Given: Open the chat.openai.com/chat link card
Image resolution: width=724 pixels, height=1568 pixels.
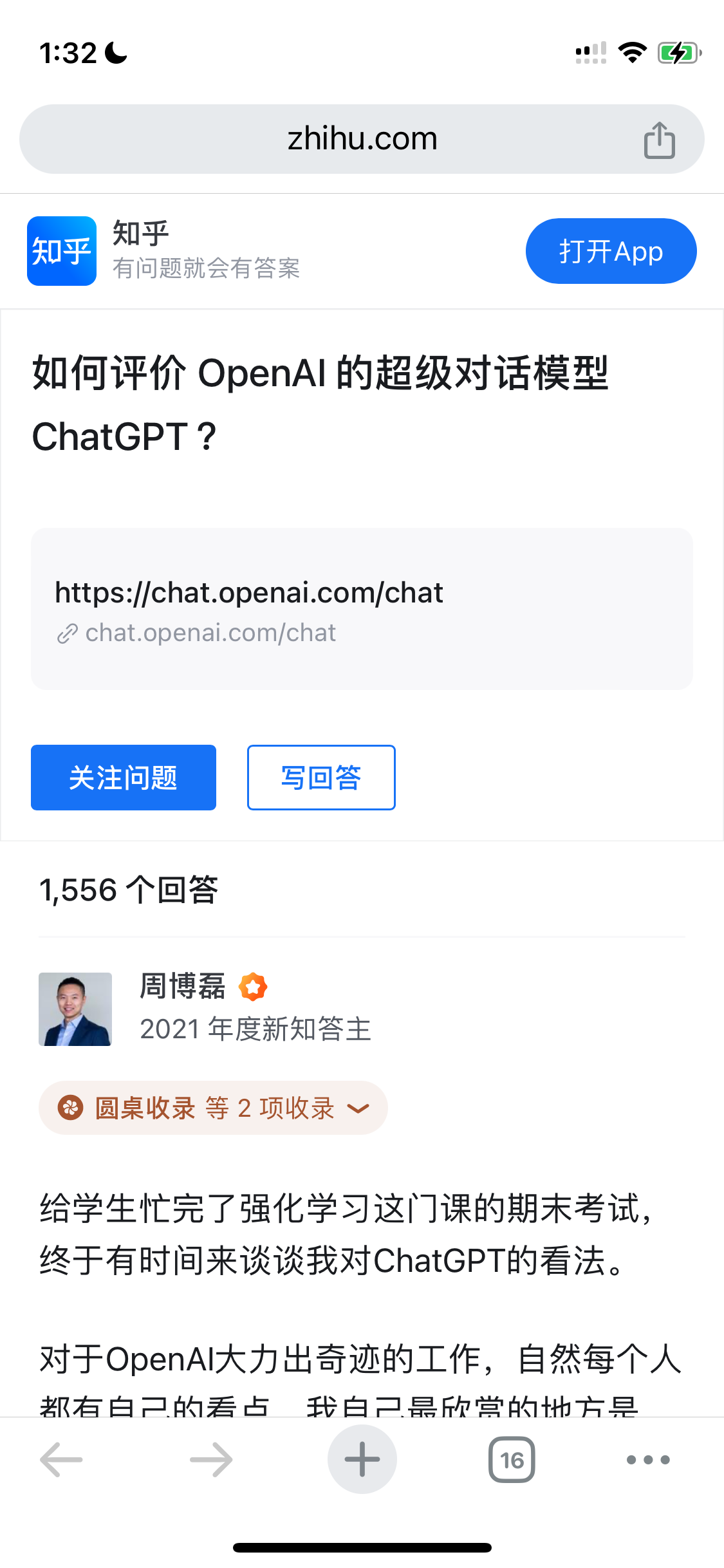Looking at the screenshot, I should pos(362,609).
